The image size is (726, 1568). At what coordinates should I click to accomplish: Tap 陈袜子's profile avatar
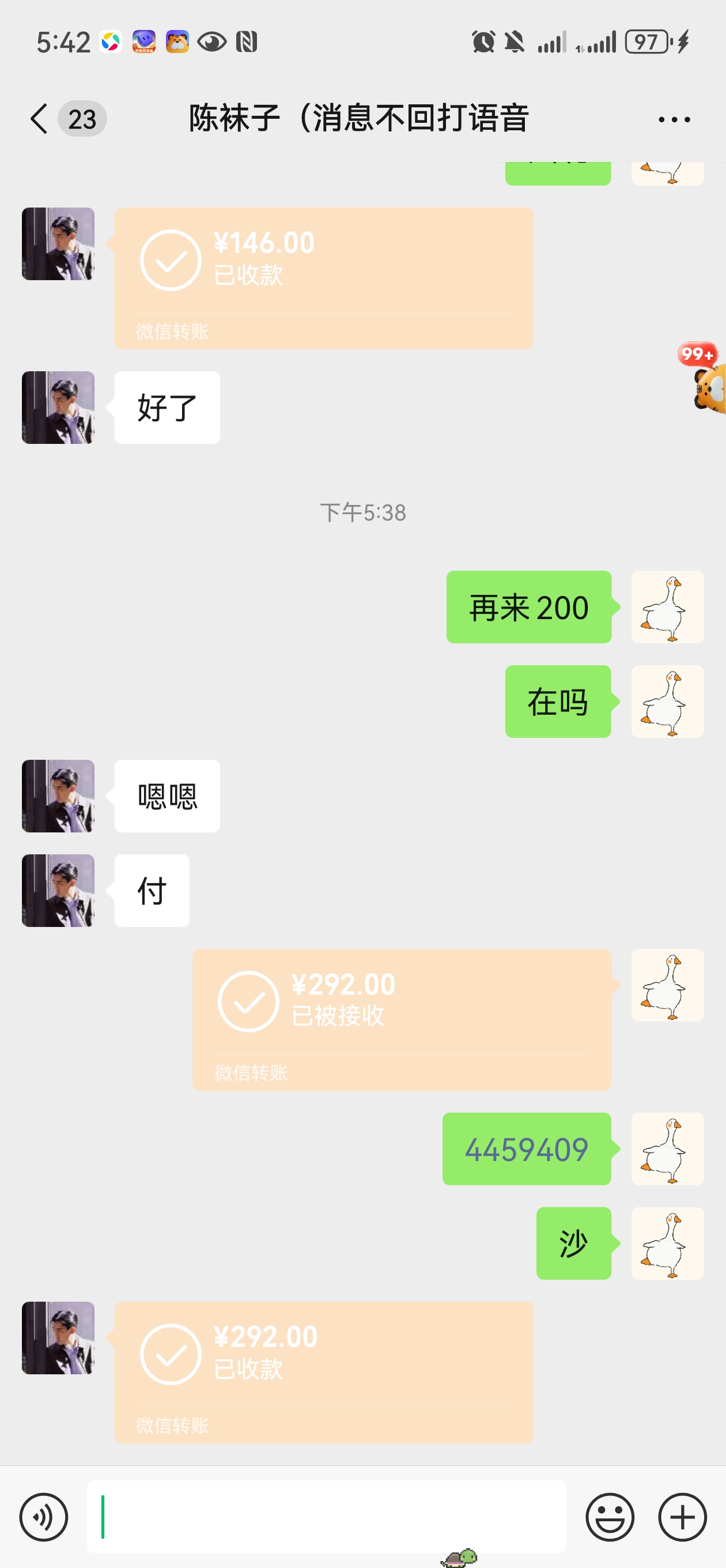coord(57,243)
